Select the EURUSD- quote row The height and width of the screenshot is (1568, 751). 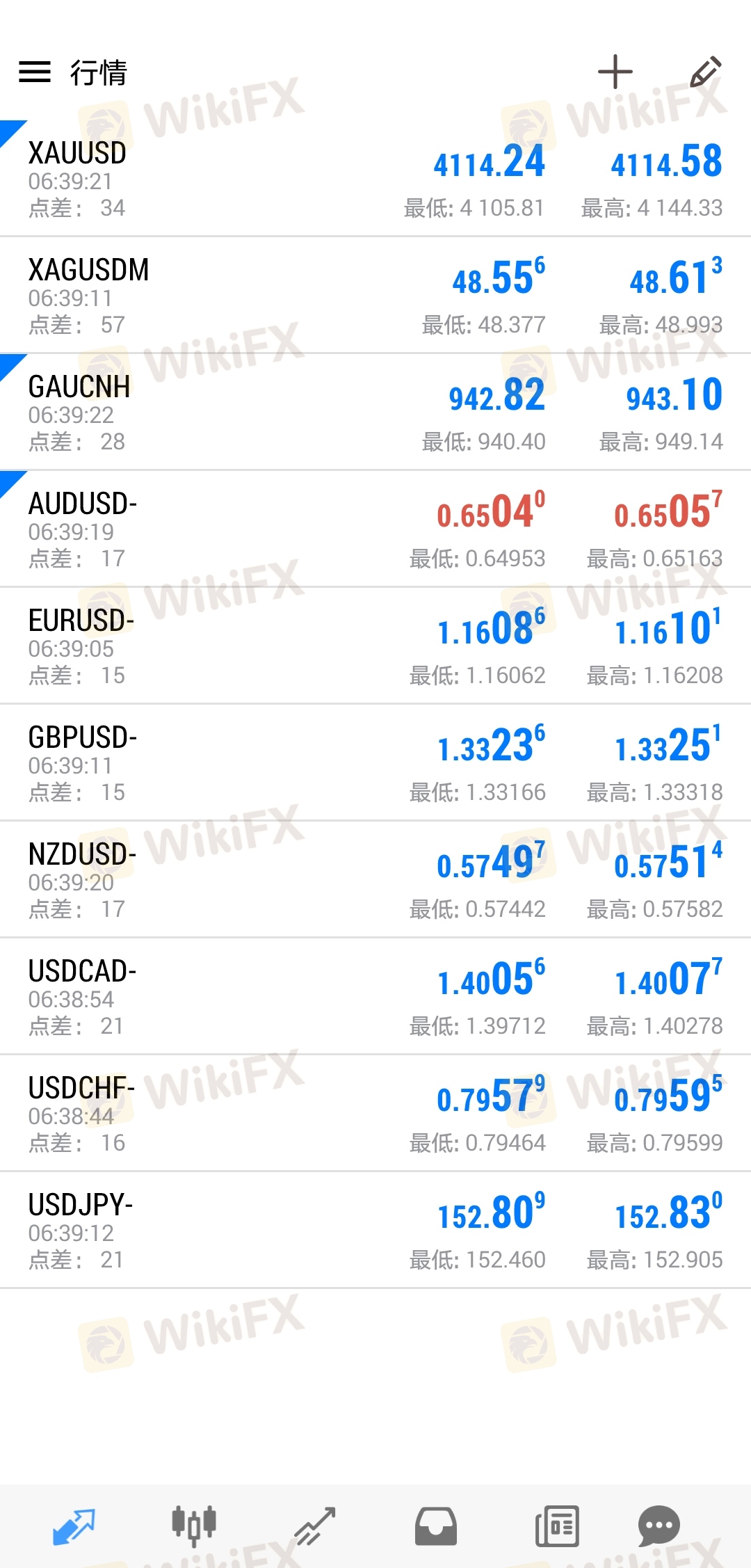pyautogui.click(x=375, y=646)
